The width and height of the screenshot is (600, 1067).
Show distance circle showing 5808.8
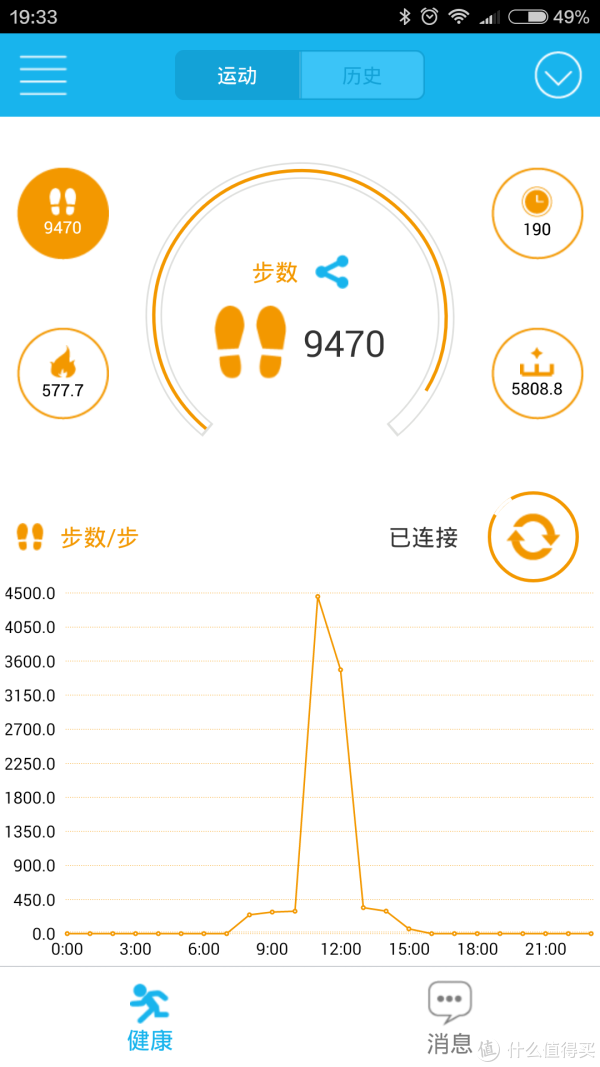(537, 374)
